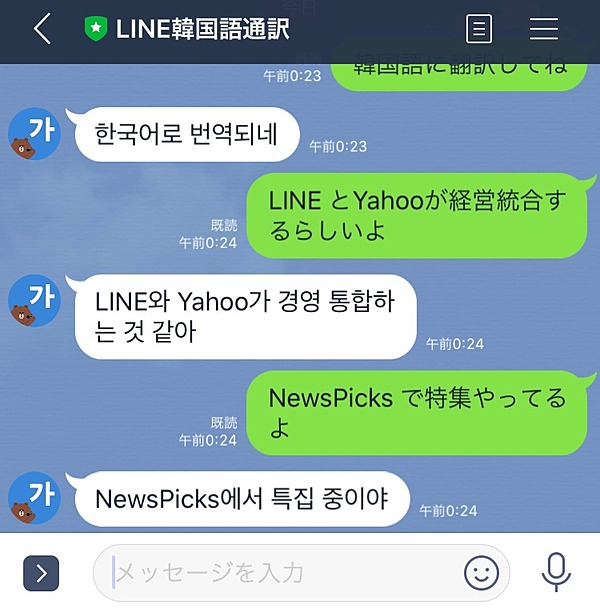Screen dimensions: 600x613
Task: Expand the attachment arrow button
Action: pos(41,573)
